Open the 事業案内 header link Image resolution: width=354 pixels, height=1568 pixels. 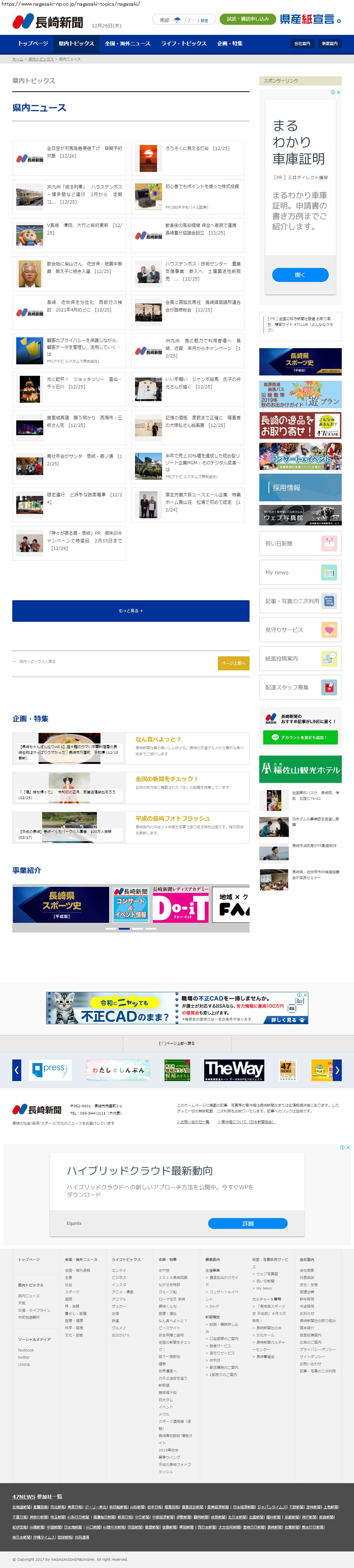[x=330, y=44]
